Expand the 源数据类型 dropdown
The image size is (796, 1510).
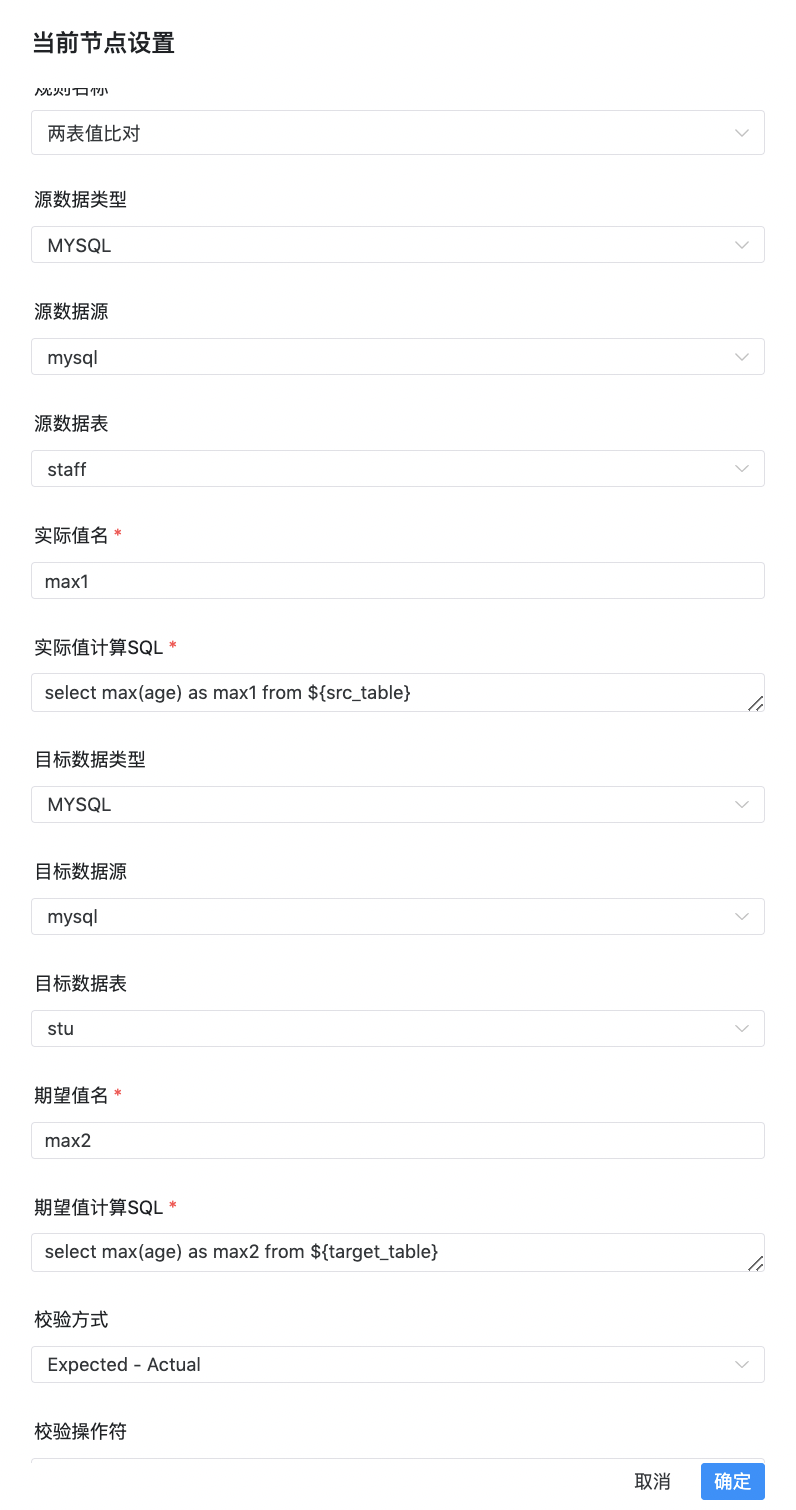[398, 245]
